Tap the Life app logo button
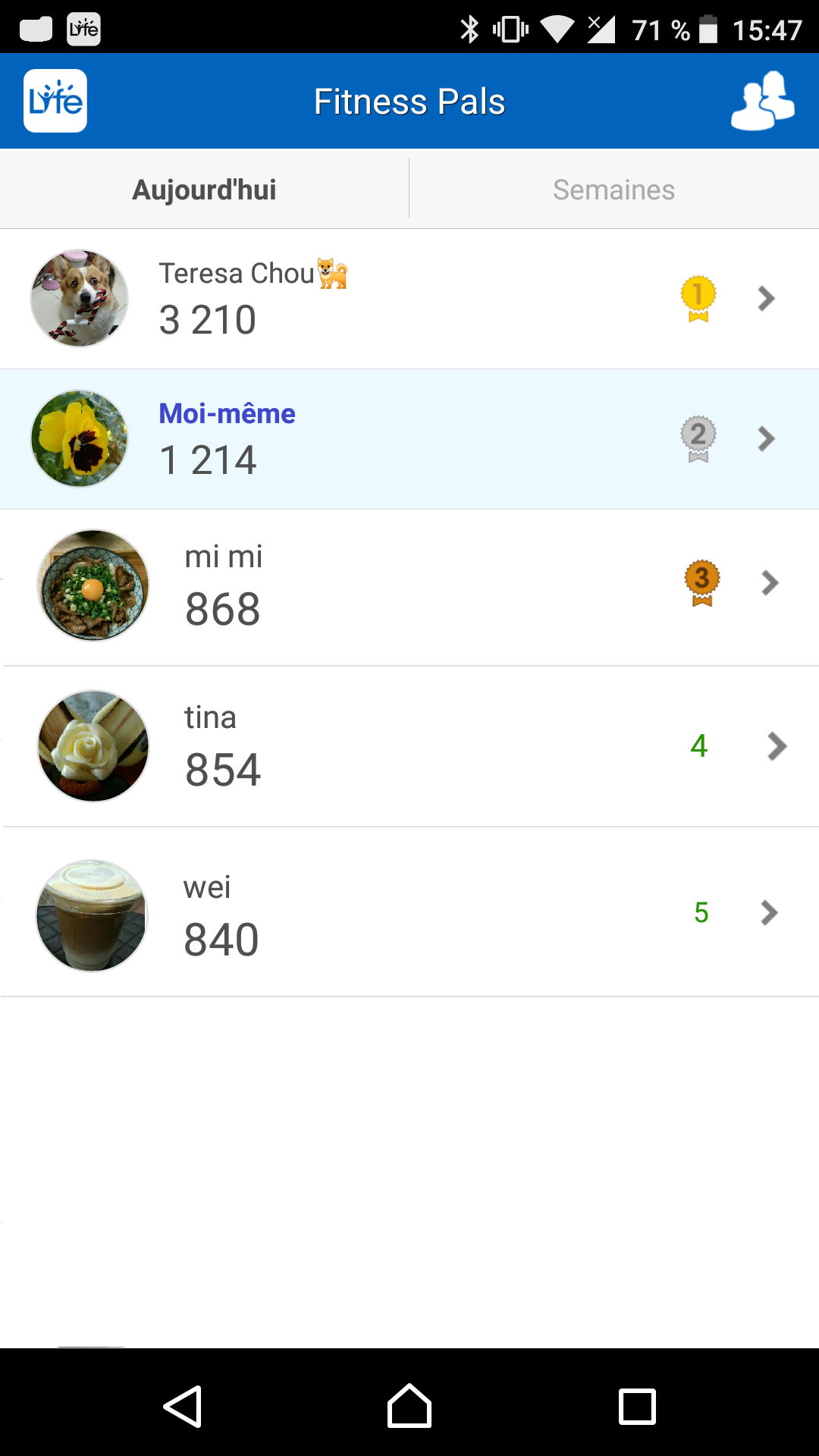This screenshot has width=819, height=1456. (x=55, y=101)
